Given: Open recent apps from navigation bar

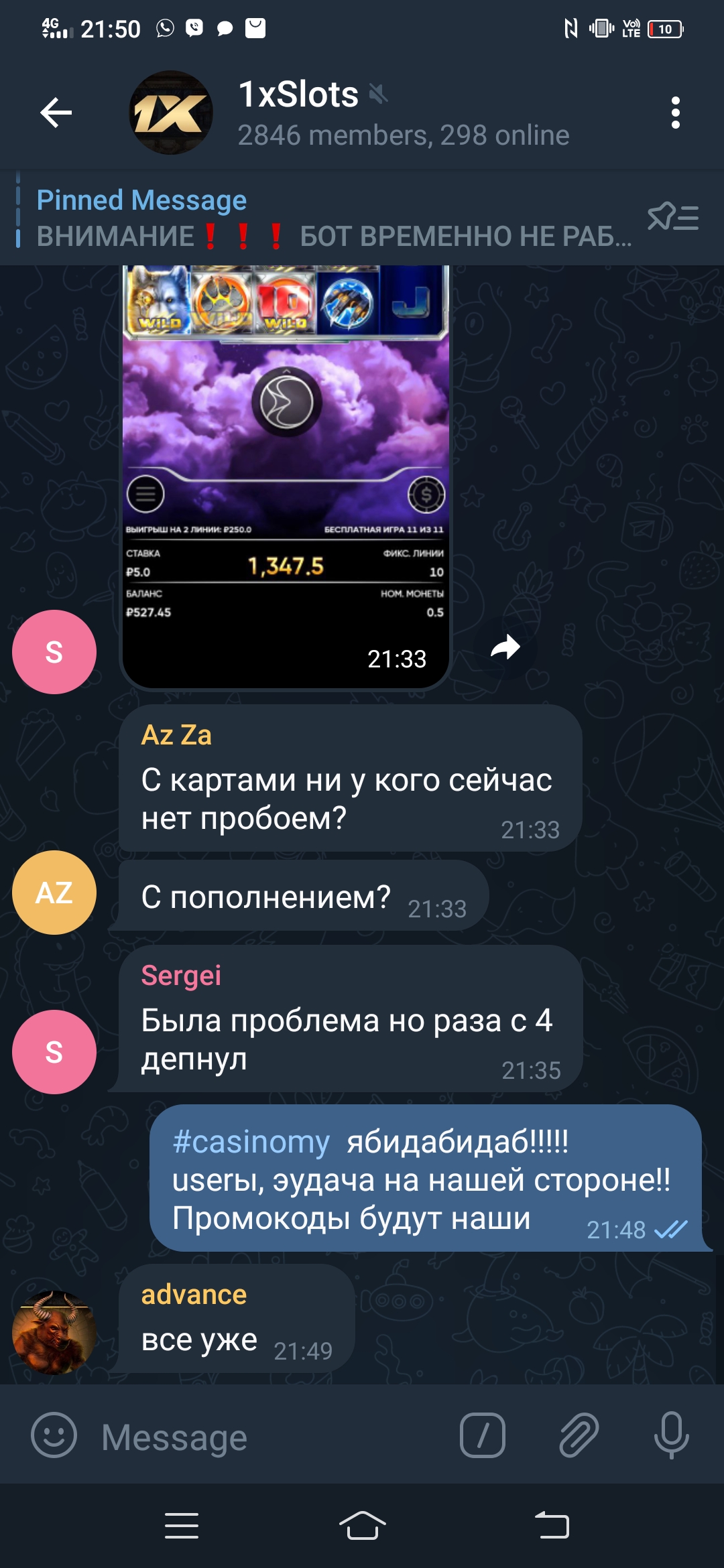Looking at the screenshot, I should (x=182, y=1526).
